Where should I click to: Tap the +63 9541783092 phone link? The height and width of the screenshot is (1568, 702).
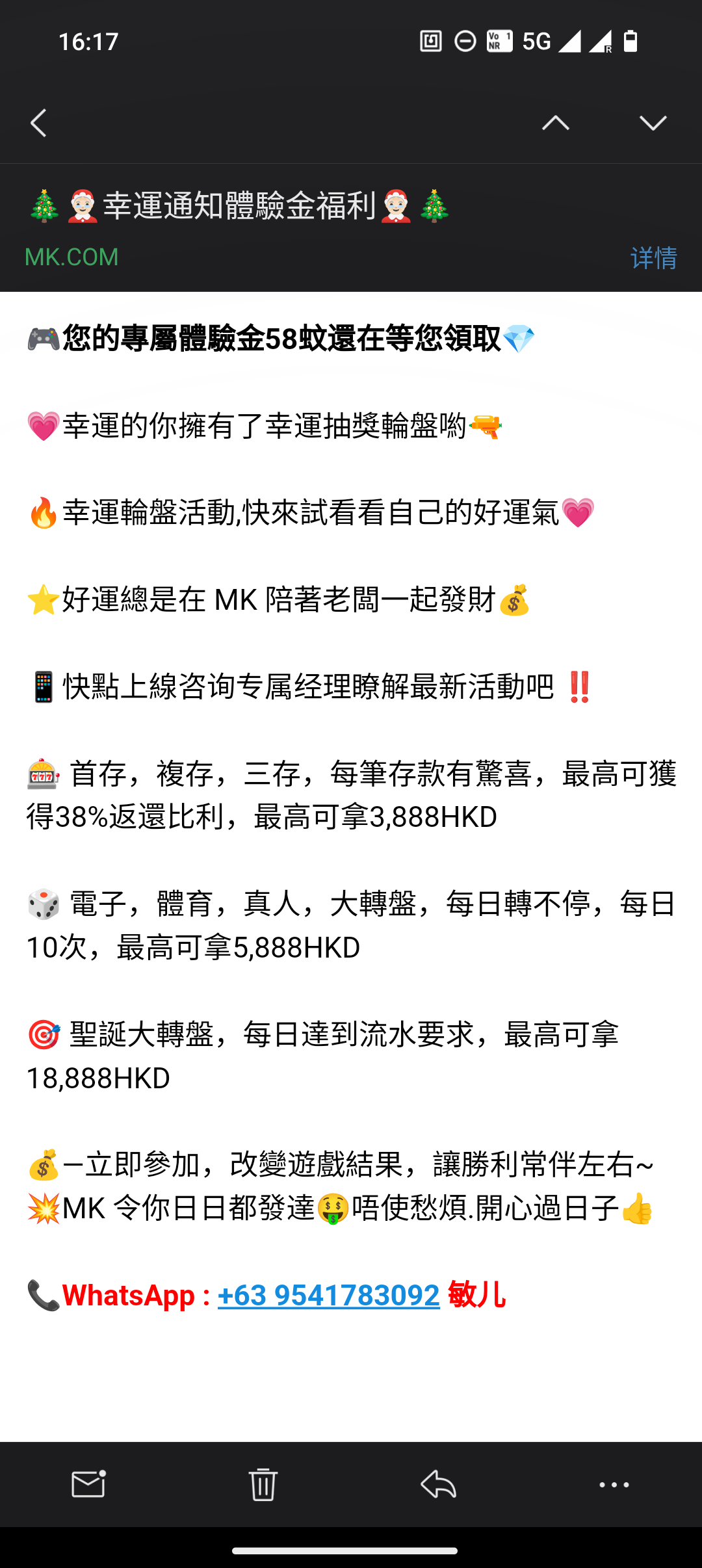(x=329, y=1295)
